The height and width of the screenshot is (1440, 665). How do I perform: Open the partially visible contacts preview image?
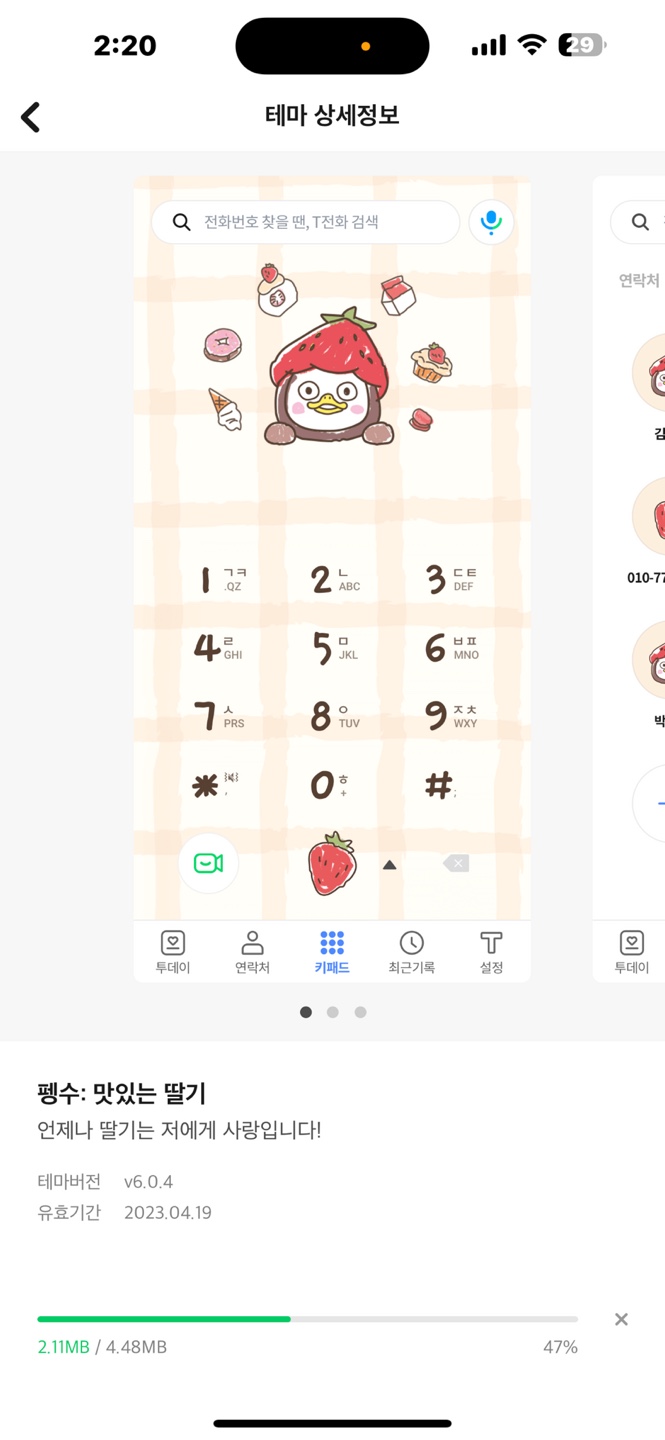tap(629, 579)
